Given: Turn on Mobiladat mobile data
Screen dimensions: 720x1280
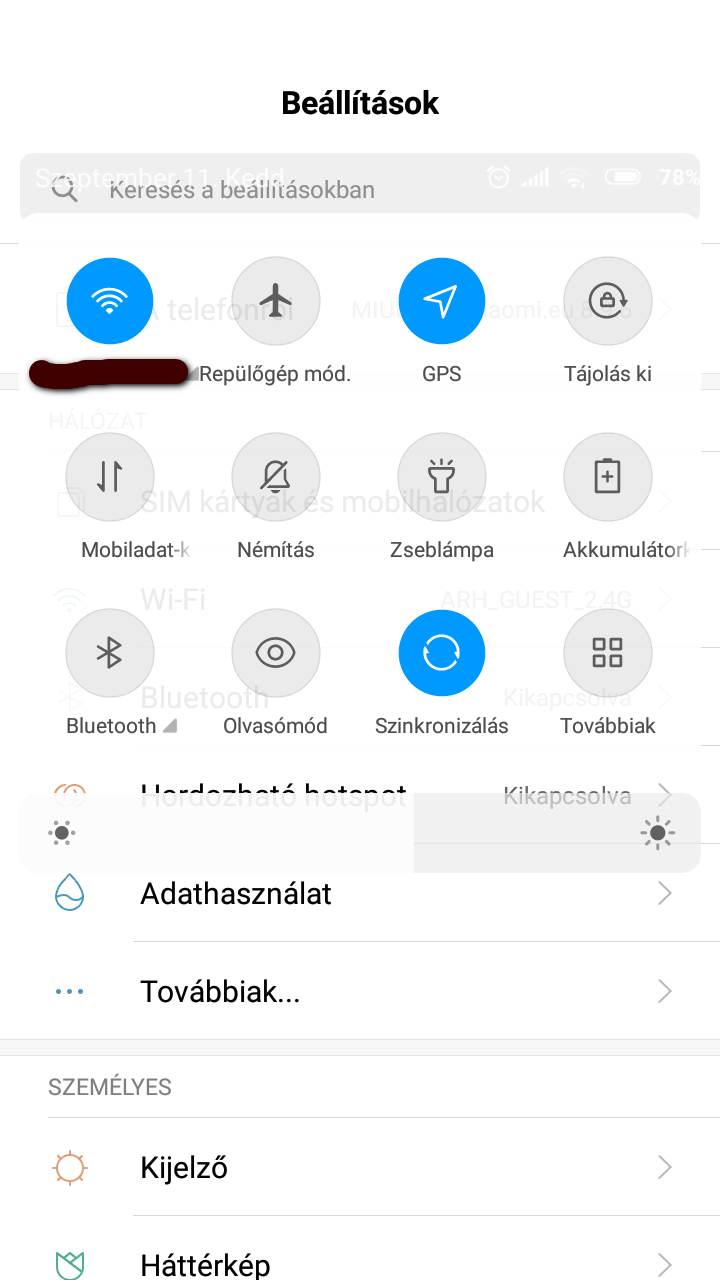Looking at the screenshot, I should [x=109, y=477].
